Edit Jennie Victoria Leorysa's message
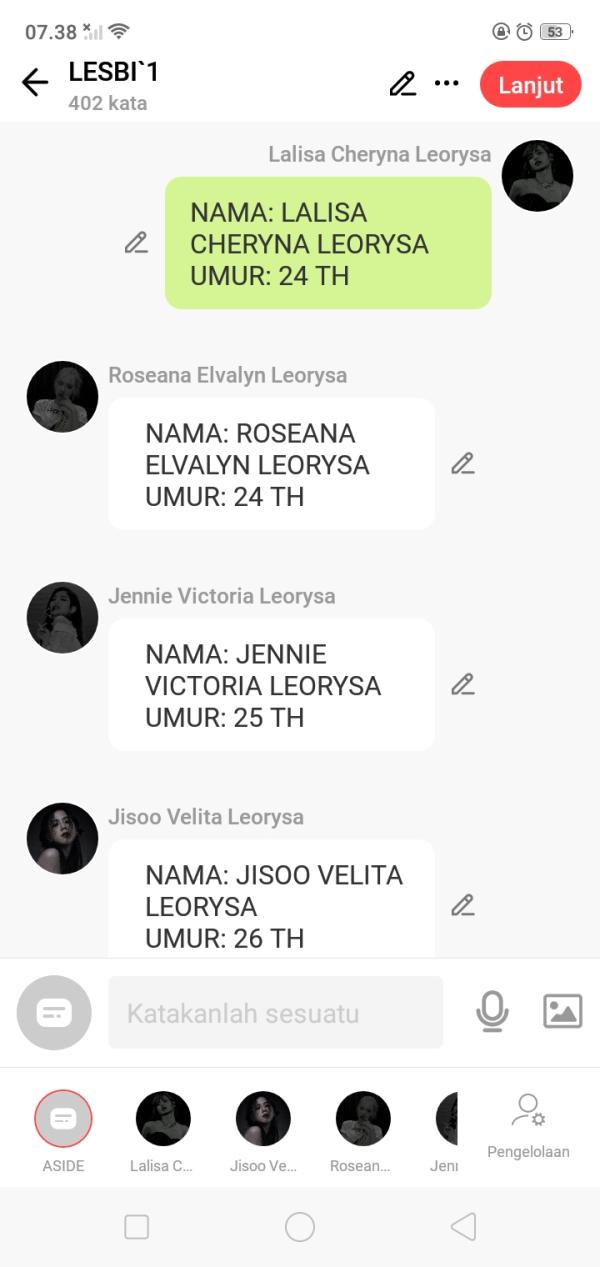600x1267 pixels. tap(462, 685)
